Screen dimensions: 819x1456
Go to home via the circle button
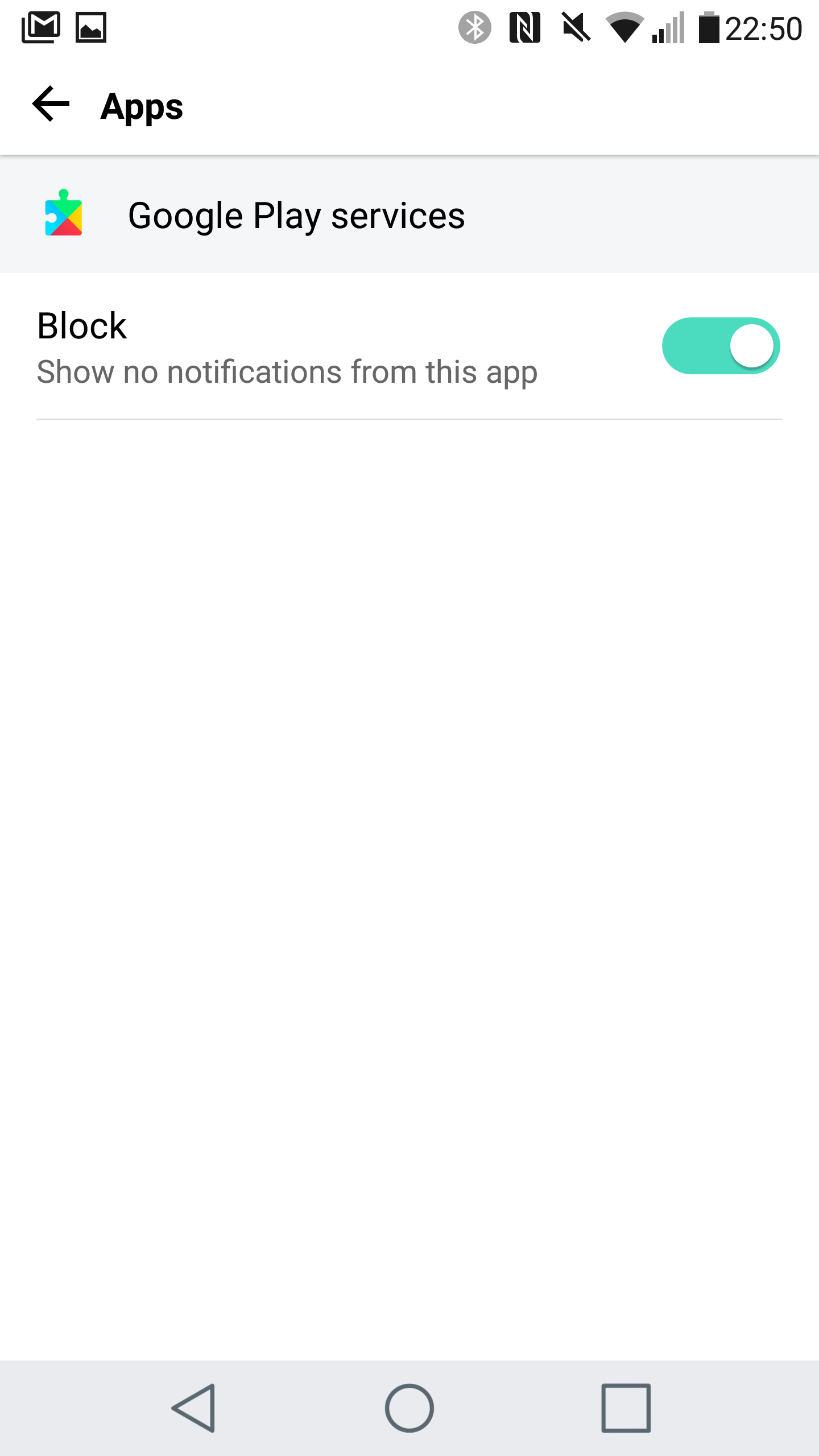(409, 1408)
